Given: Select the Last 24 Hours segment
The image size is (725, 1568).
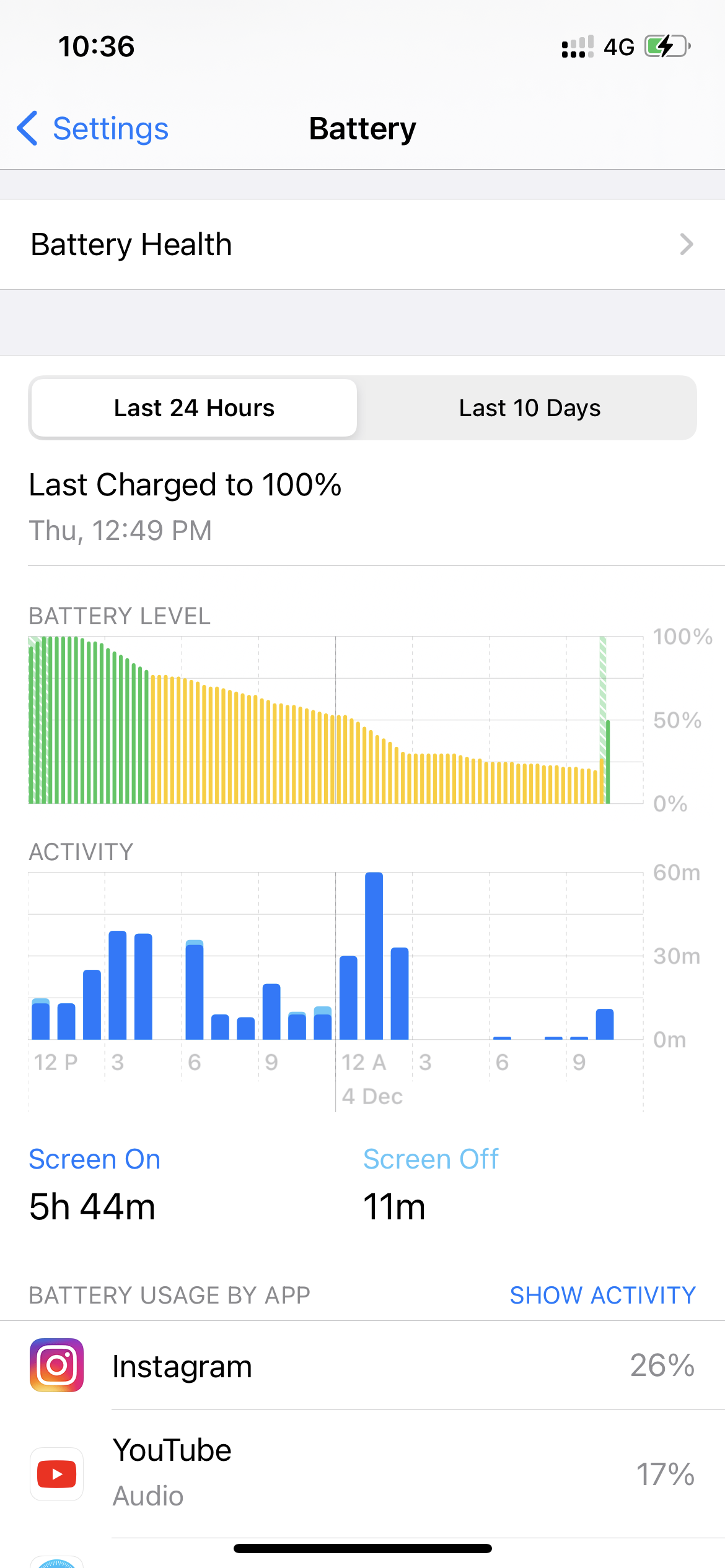Looking at the screenshot, I should (194, 408).
